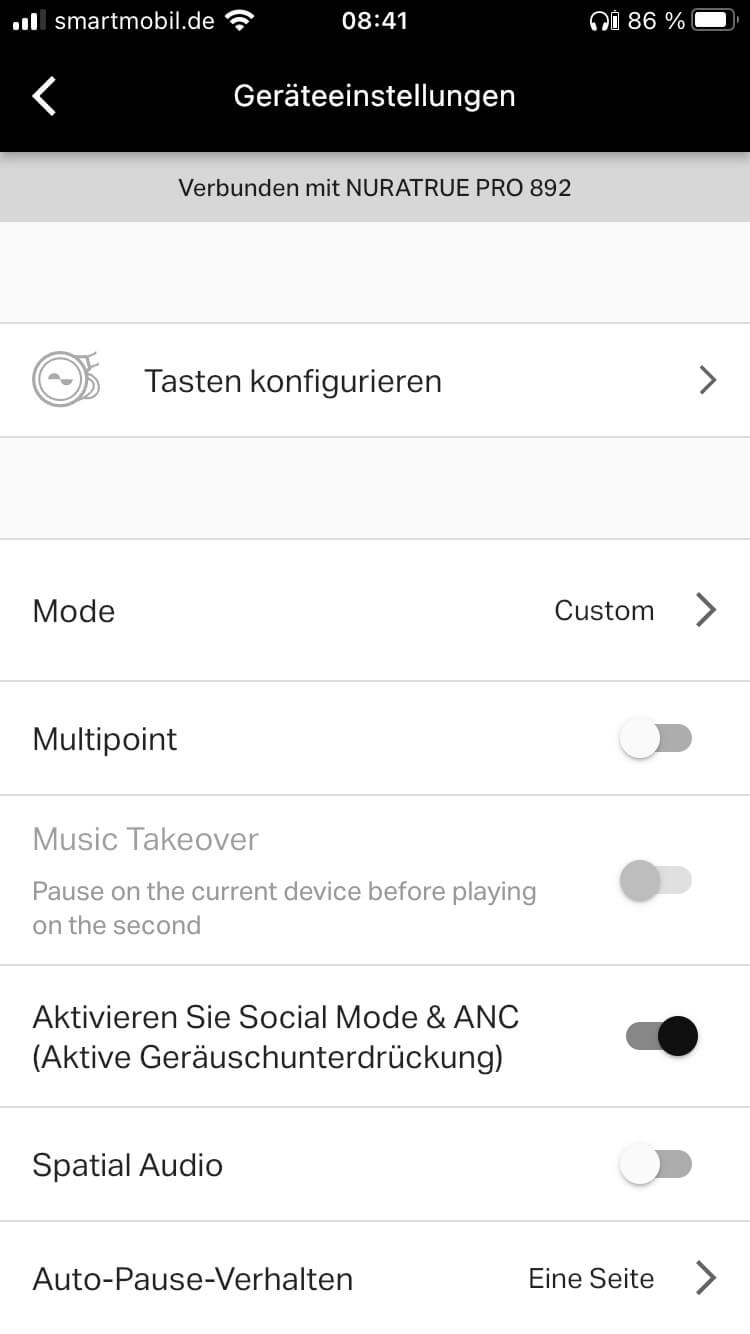Turn off Social Mode & ANC
Image resolution: width=750 pixels, height=1334 pixels.
tap(661, 1036)
